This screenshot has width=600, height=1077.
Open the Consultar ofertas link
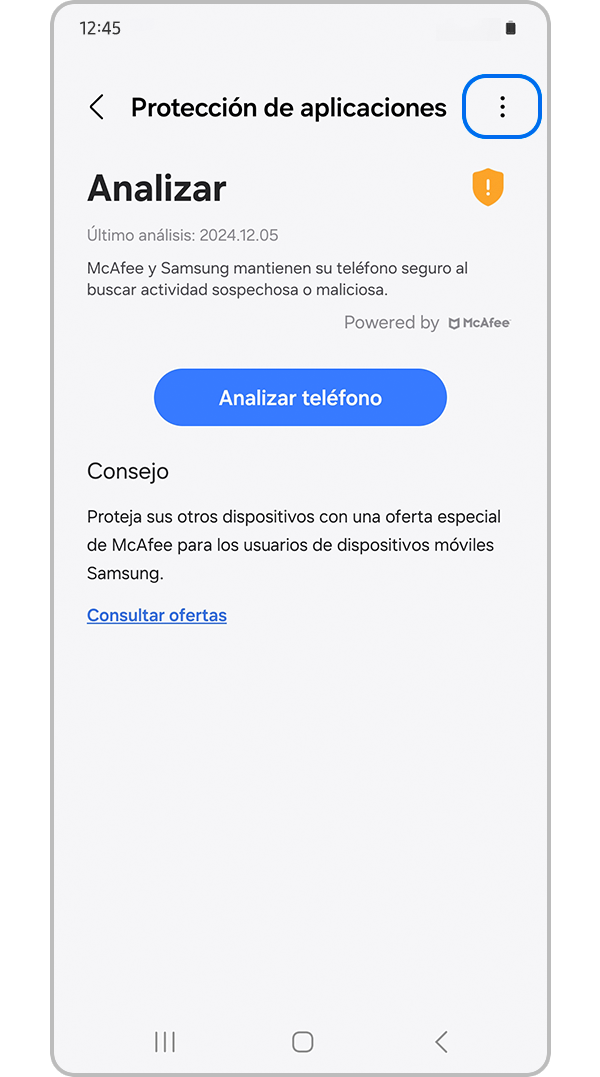click(157, 615)
